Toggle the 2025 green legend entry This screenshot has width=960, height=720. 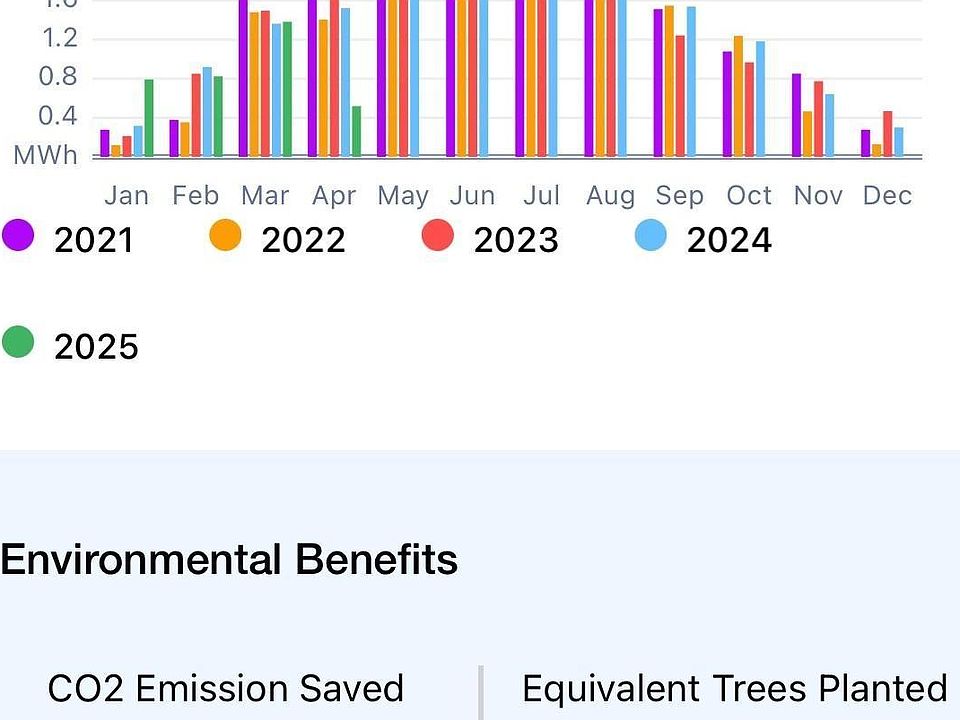70,345
